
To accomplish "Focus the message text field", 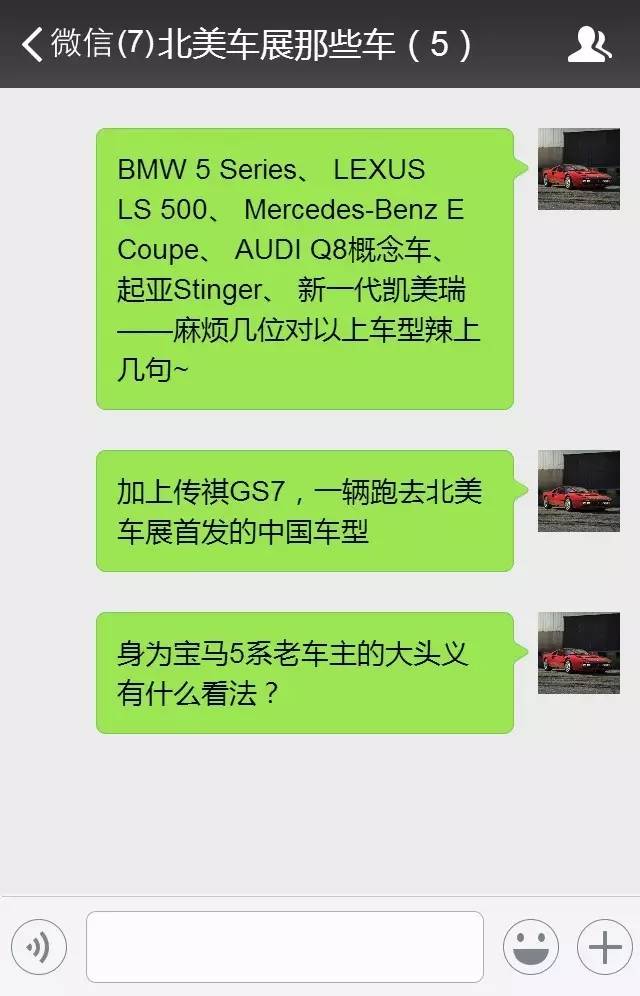I will point(284,946).
